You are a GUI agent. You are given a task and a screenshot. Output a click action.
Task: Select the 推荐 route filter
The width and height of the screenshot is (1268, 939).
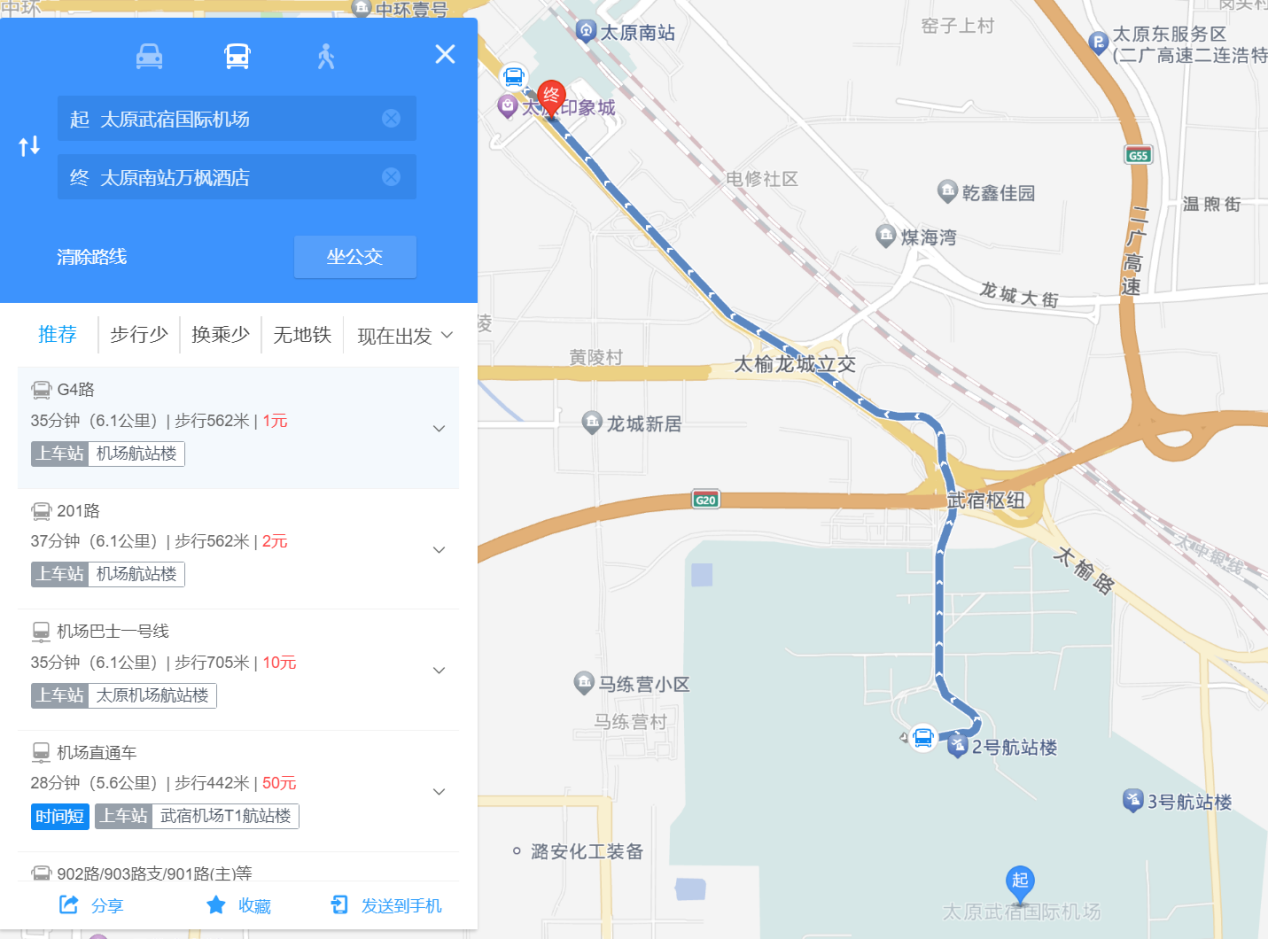click(x=58, y=335)
